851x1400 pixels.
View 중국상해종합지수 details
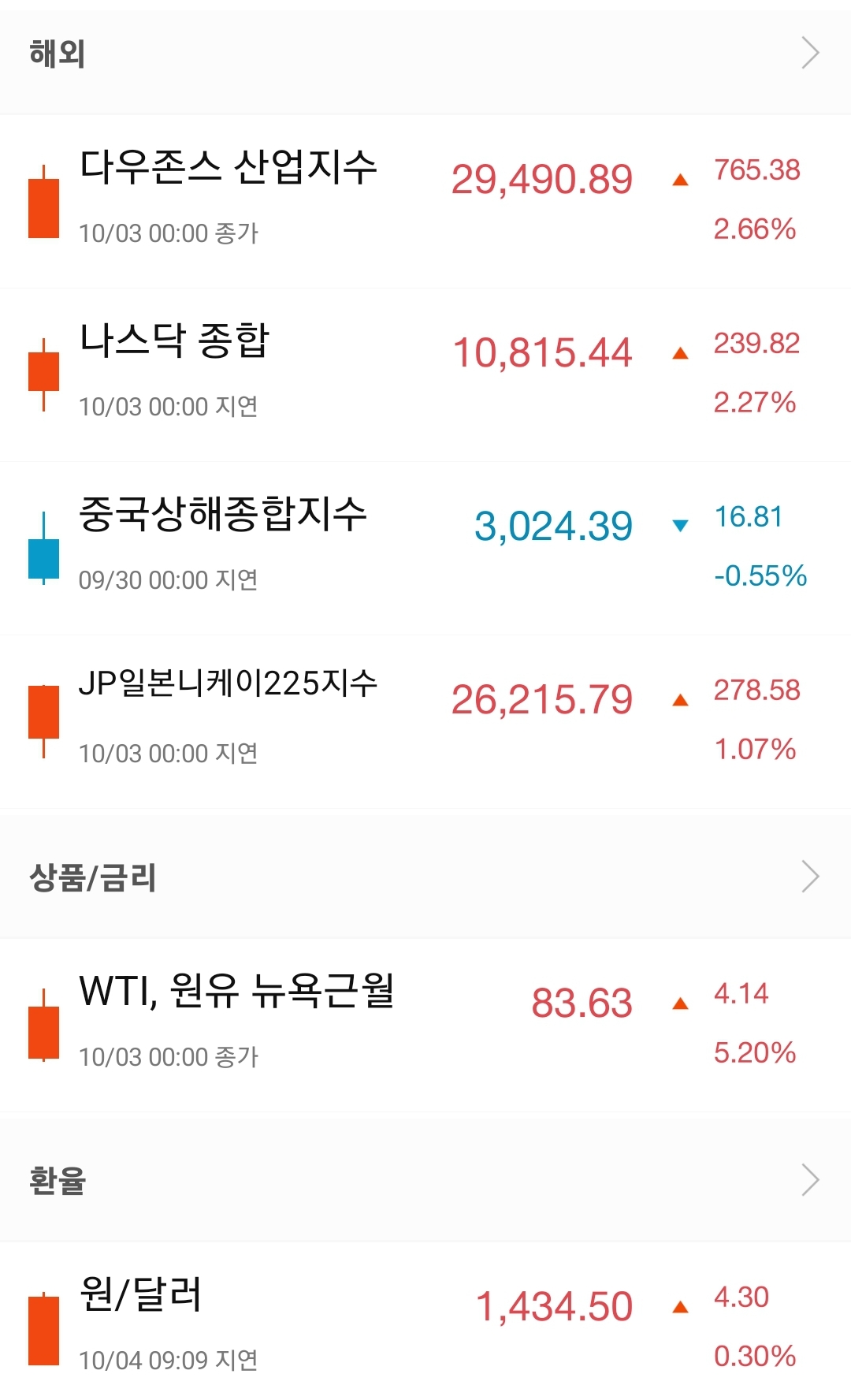point(425,549)
